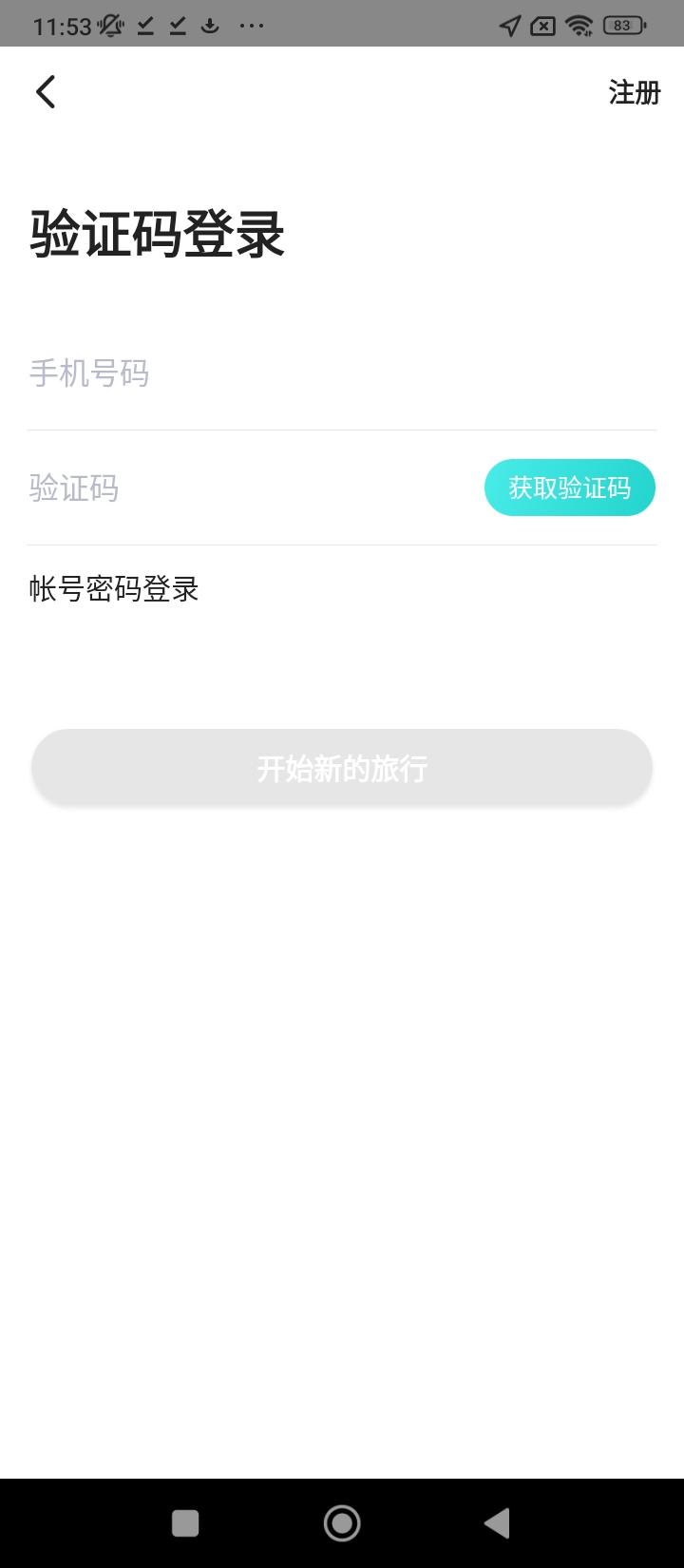This screenshot has height=1568, width=684.
Task: Focus the 验证码 code input field
Action: point(237,488)
